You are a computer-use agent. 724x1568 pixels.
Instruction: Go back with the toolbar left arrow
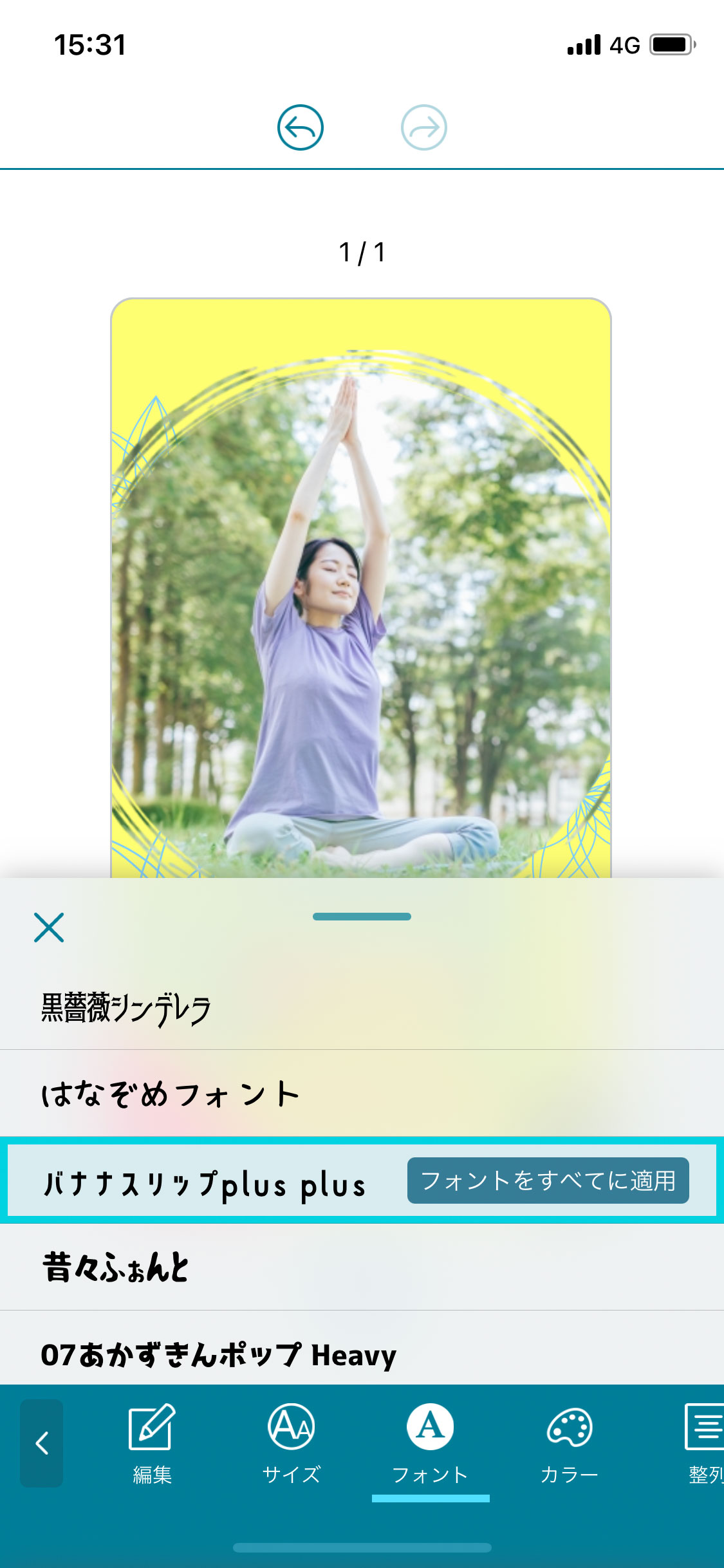click(x=42, y=1442)
